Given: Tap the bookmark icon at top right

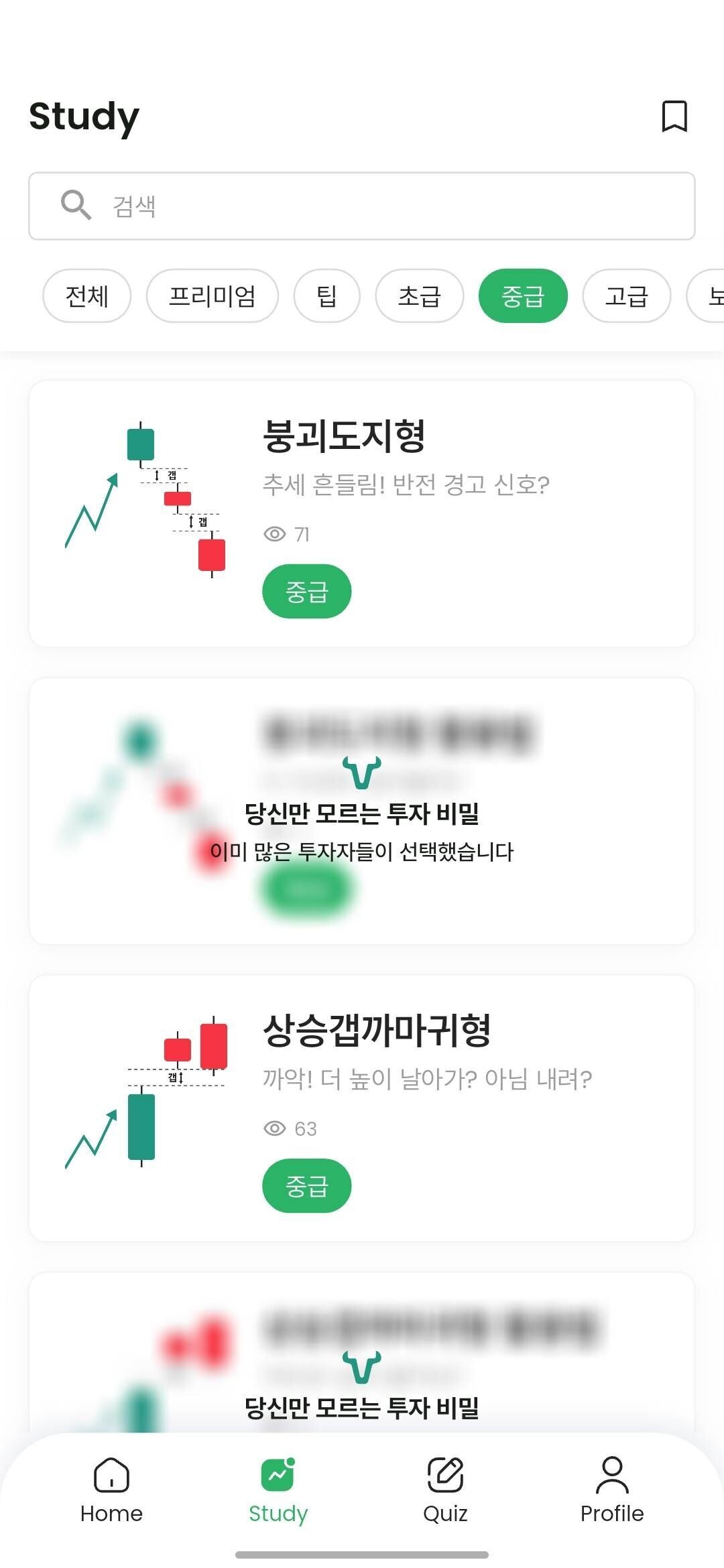Looking at the screenshot, I should pyautogui.click(x=674, y=116).
